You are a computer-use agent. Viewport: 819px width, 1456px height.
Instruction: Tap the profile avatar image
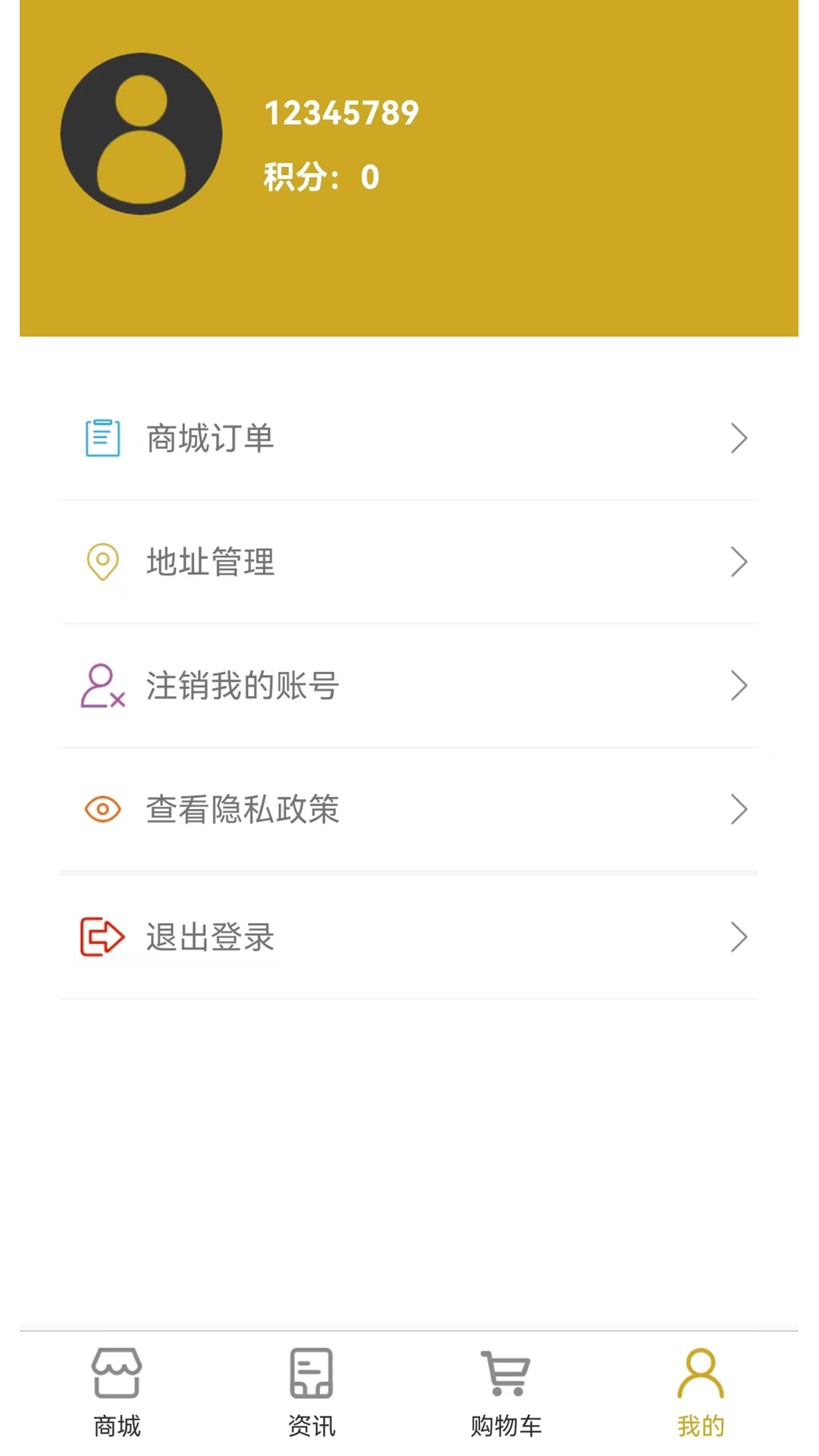click(142, 133)
